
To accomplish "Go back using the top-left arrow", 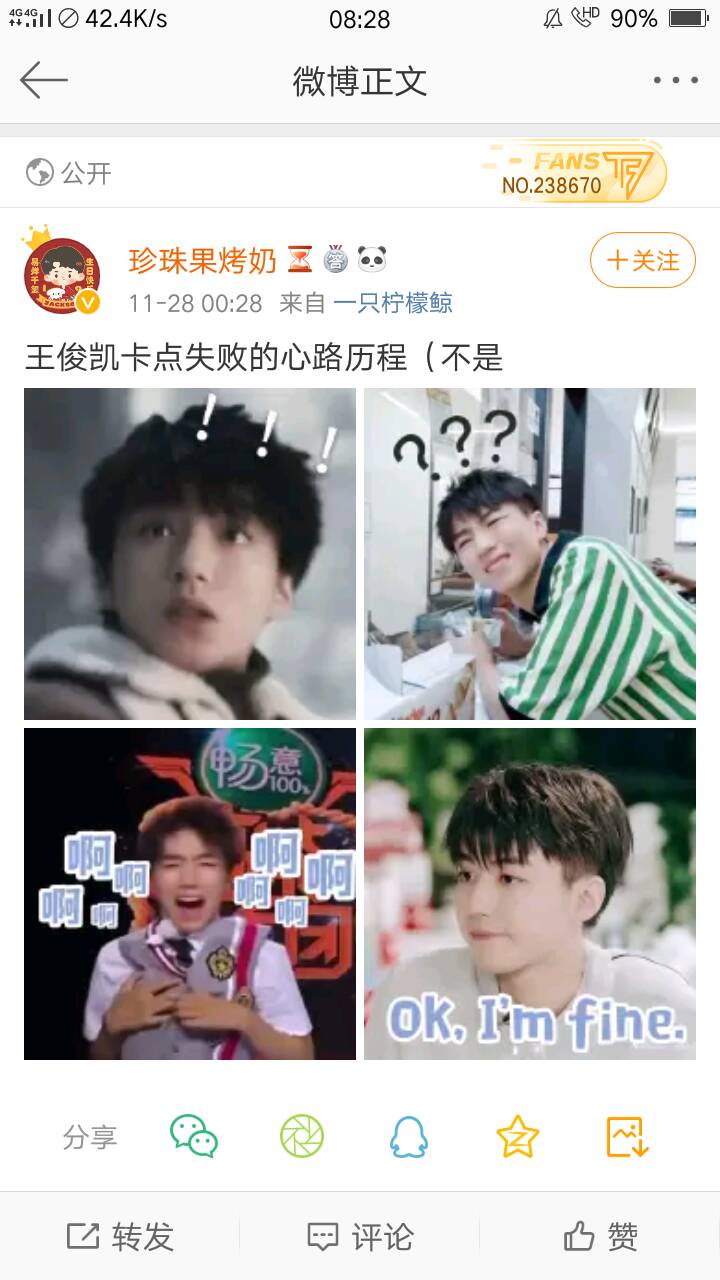I will click(43, 81).
